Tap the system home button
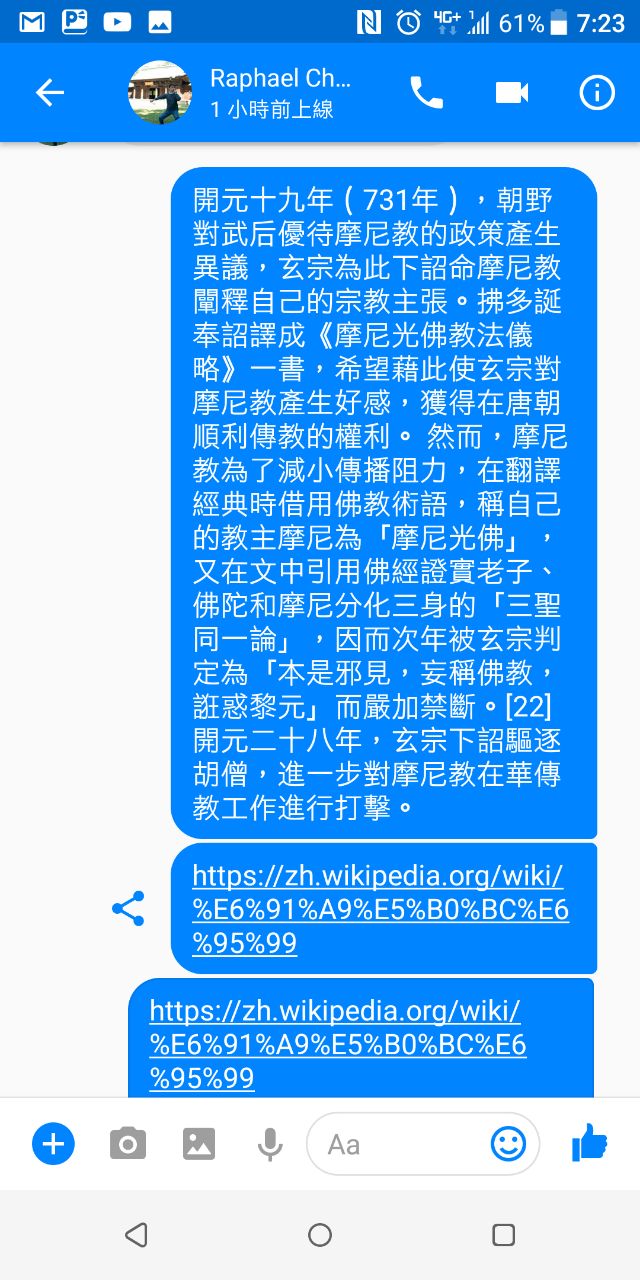640x1280 pixels. coord(320,1235)
